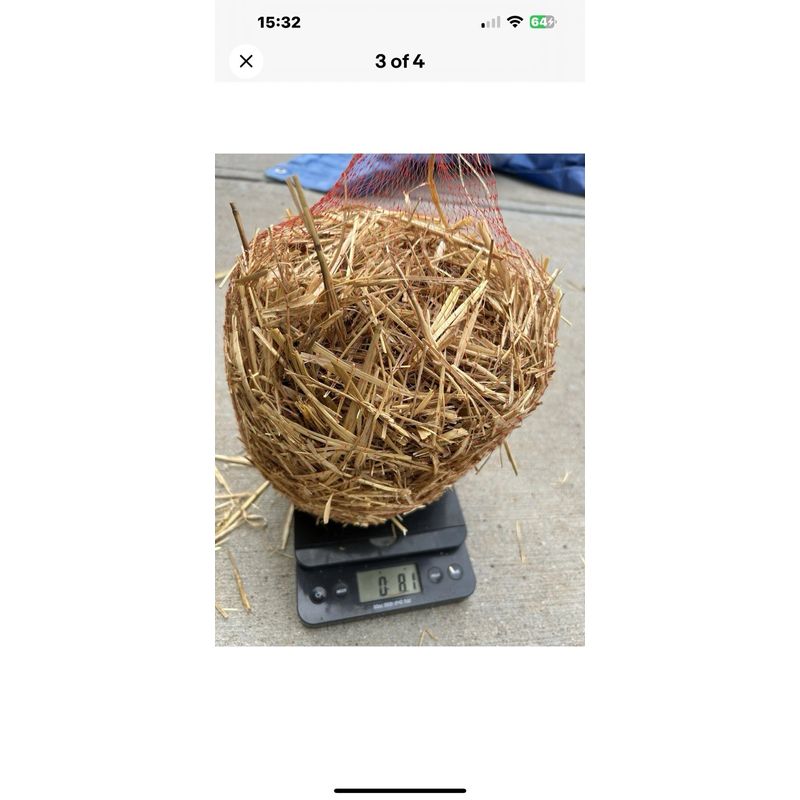Close the photo viewer
The width and height of the screenshot is (800, 800).
point(246,61)
